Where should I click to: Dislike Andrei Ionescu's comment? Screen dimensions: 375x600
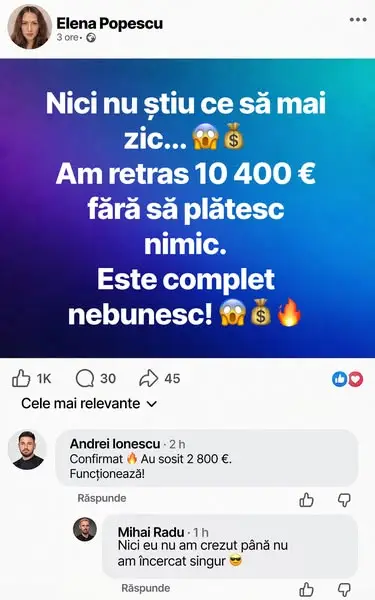tap(344, 500)
